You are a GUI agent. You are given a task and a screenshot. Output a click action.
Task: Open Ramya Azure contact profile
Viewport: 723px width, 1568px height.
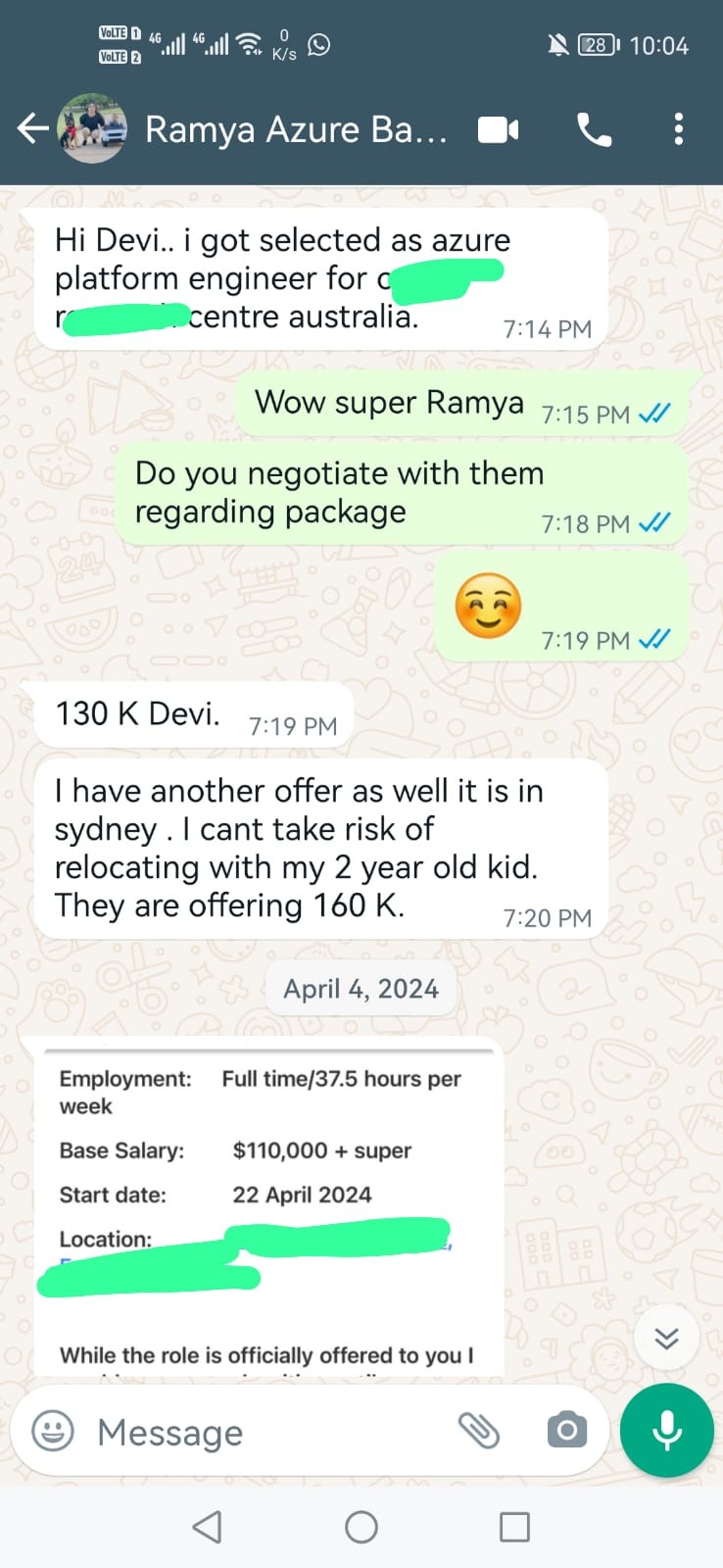(x=294, y=129)
